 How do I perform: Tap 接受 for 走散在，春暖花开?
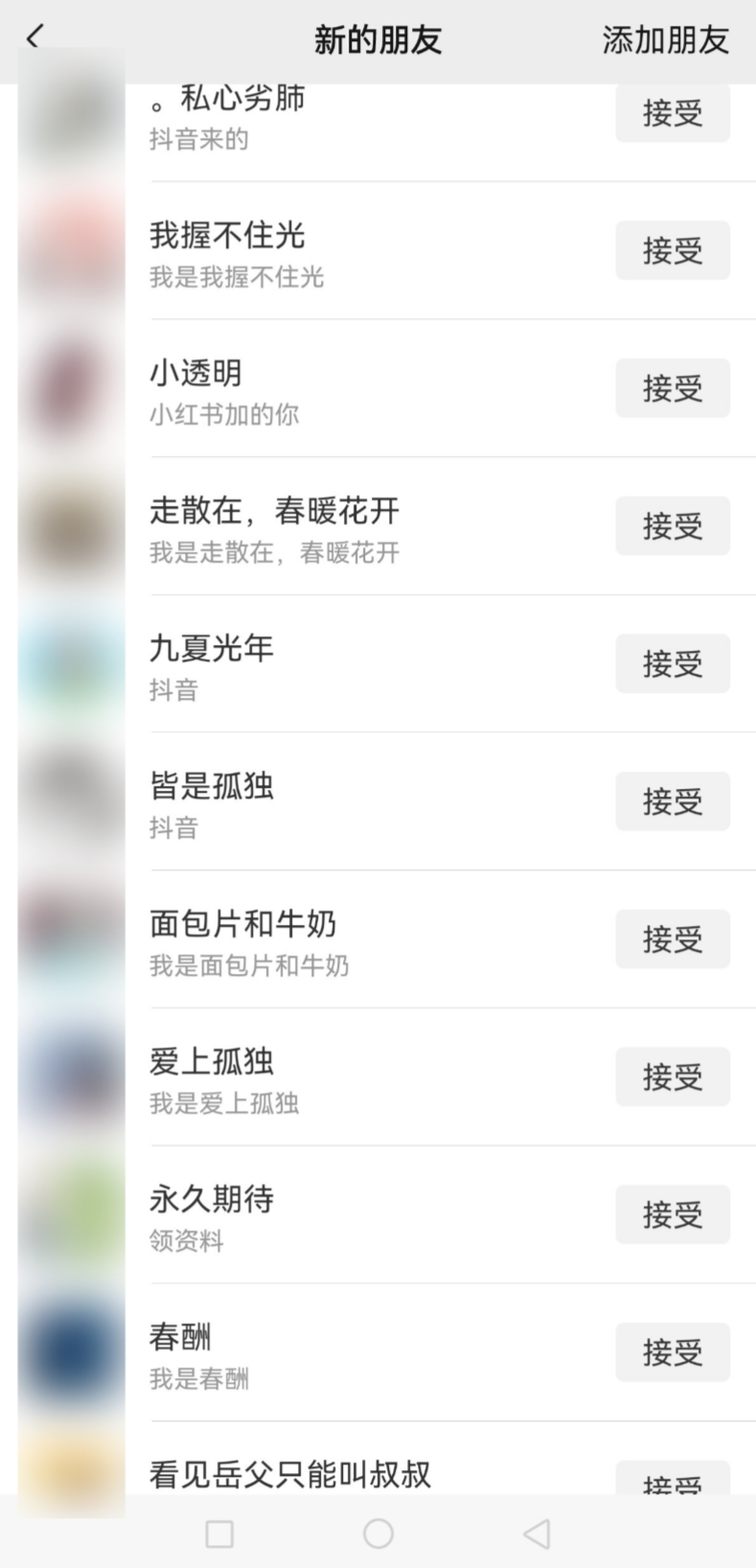tap(672, 526)
